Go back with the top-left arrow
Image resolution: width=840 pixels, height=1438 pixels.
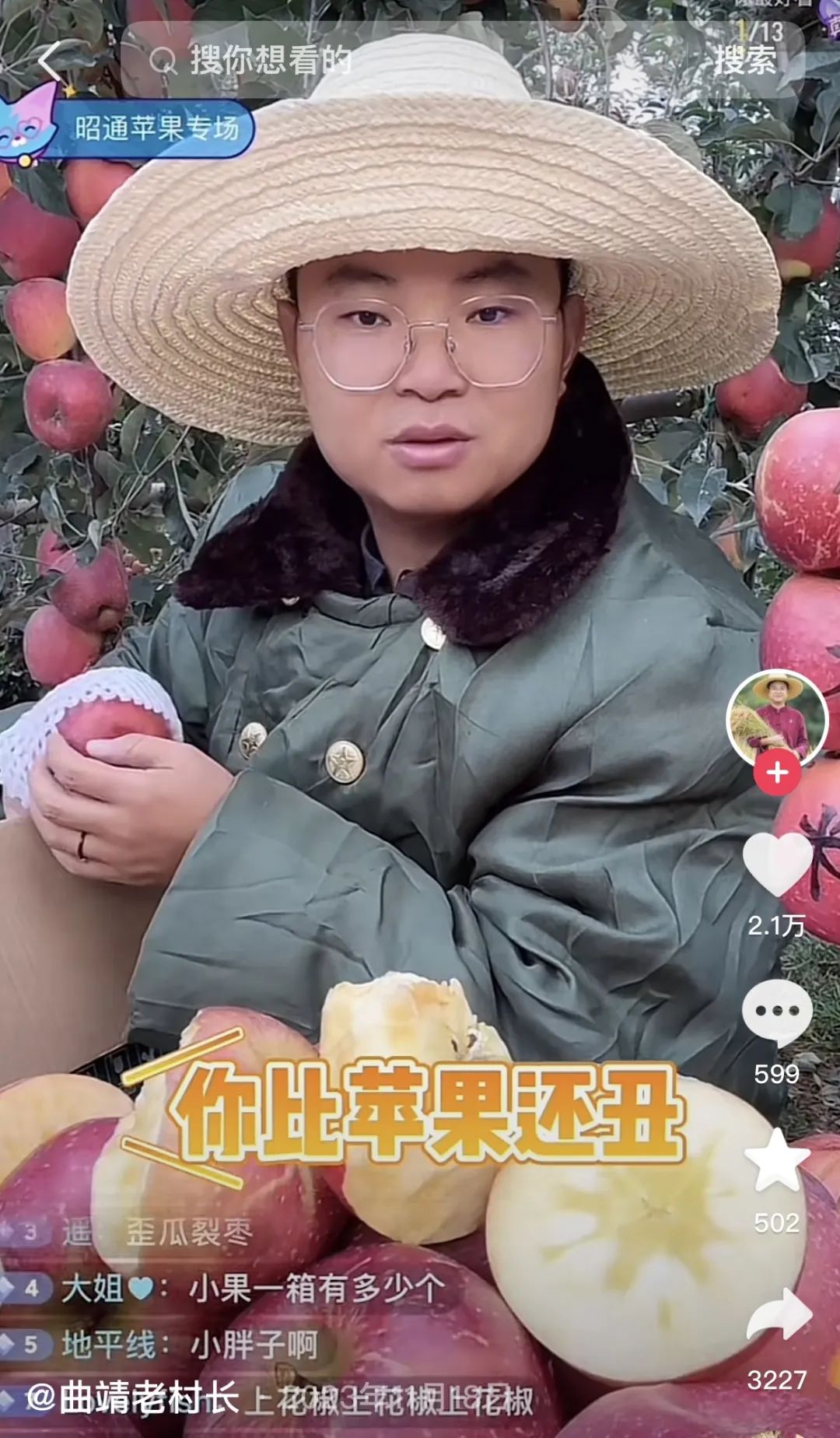(50, 61)
